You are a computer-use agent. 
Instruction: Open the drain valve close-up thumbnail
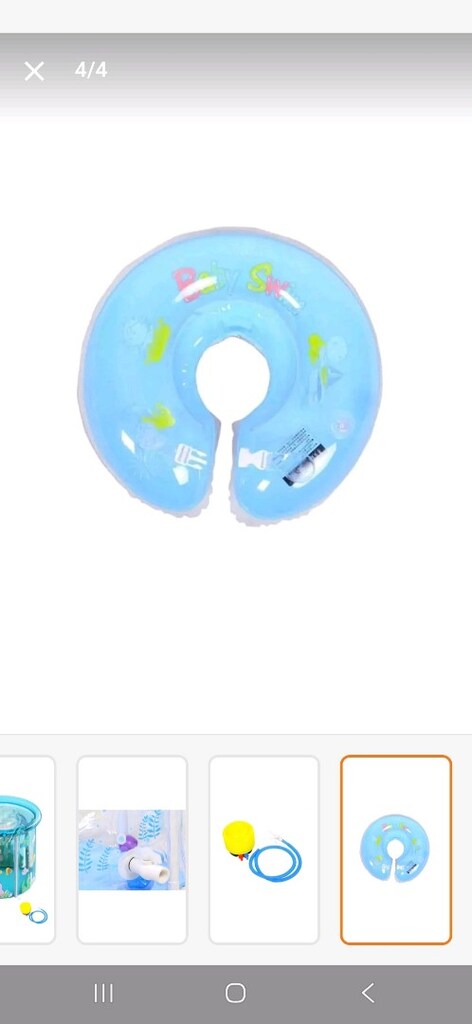pyautogui.click(x=132, y=850)
